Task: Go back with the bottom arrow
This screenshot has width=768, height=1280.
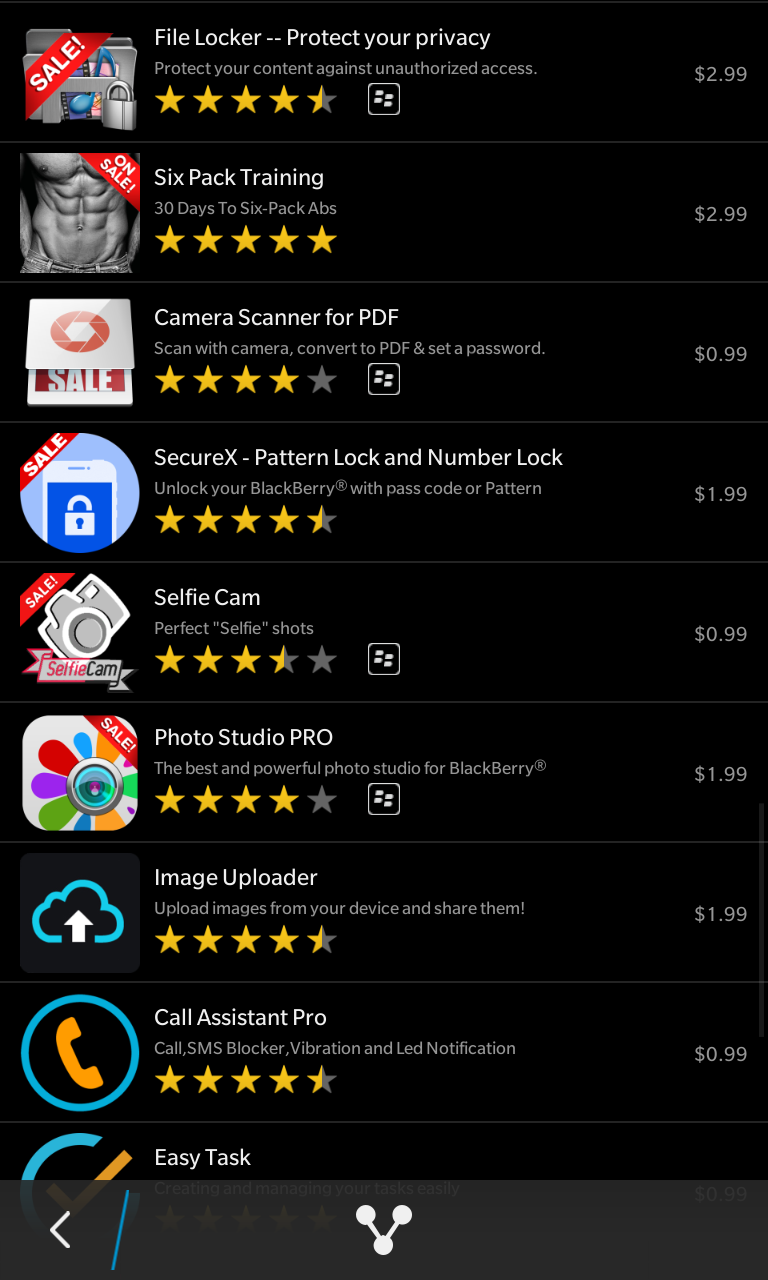Action: 60,1230
